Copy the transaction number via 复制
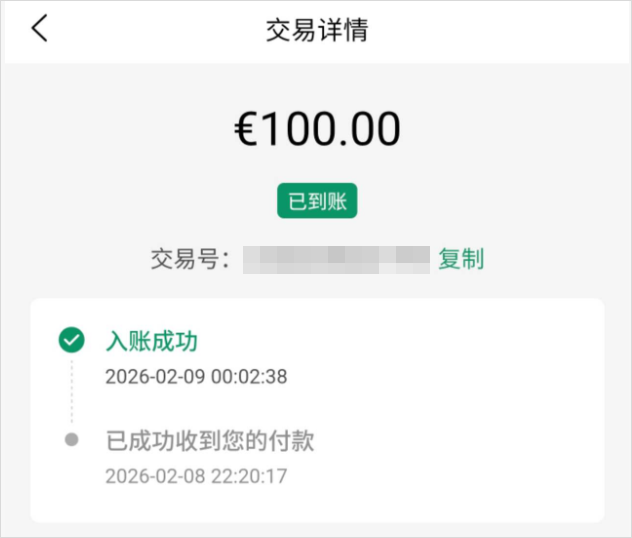This screenshot has height=538, width=632. pos(461,259)
